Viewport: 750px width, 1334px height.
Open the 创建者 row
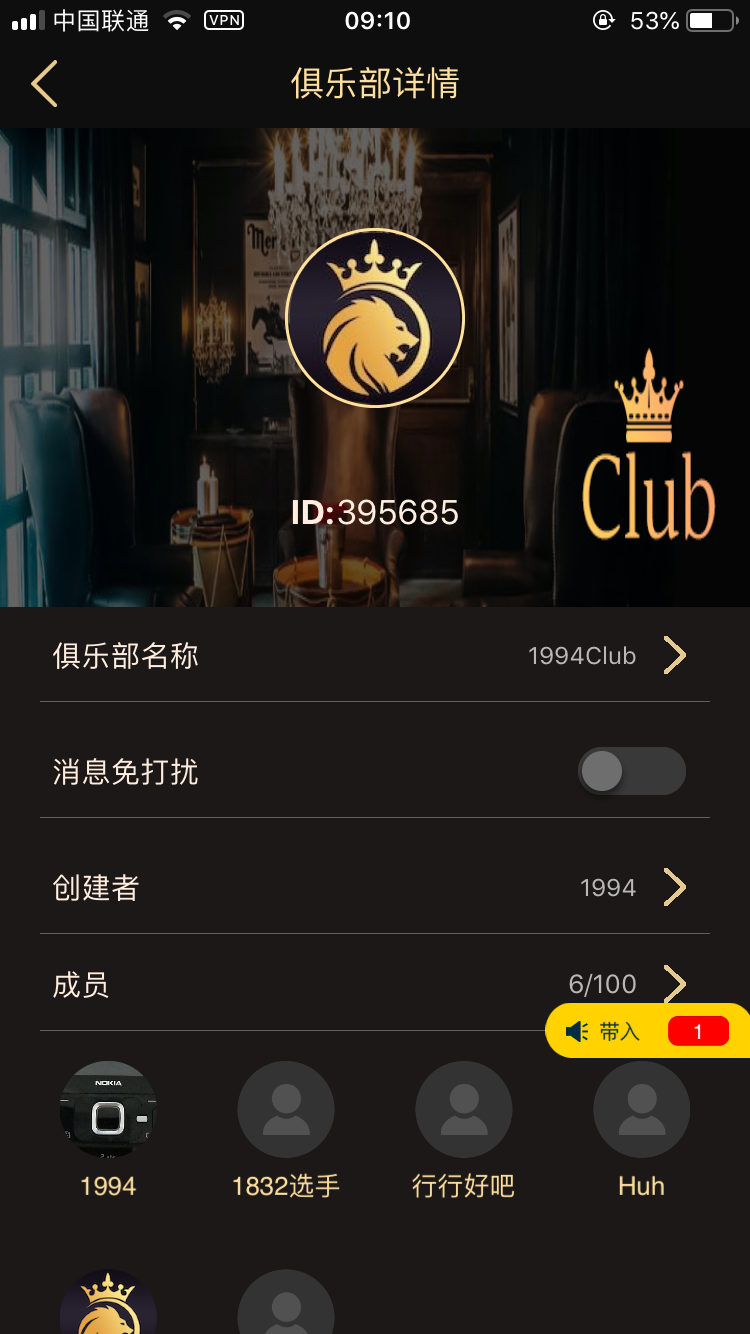coord(375,888)
